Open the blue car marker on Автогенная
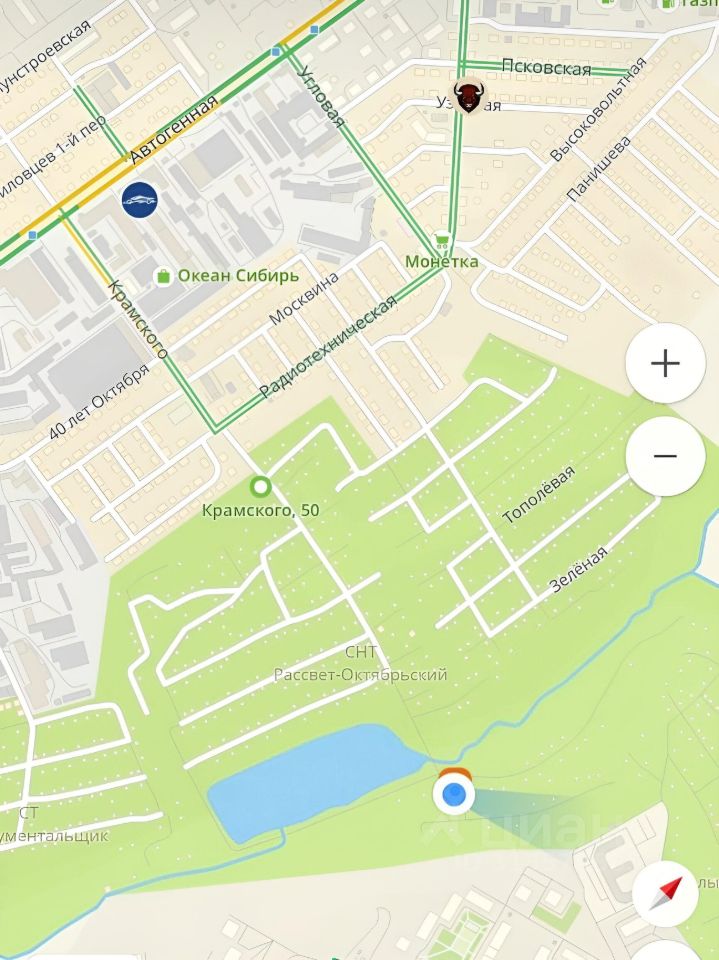 139,200
